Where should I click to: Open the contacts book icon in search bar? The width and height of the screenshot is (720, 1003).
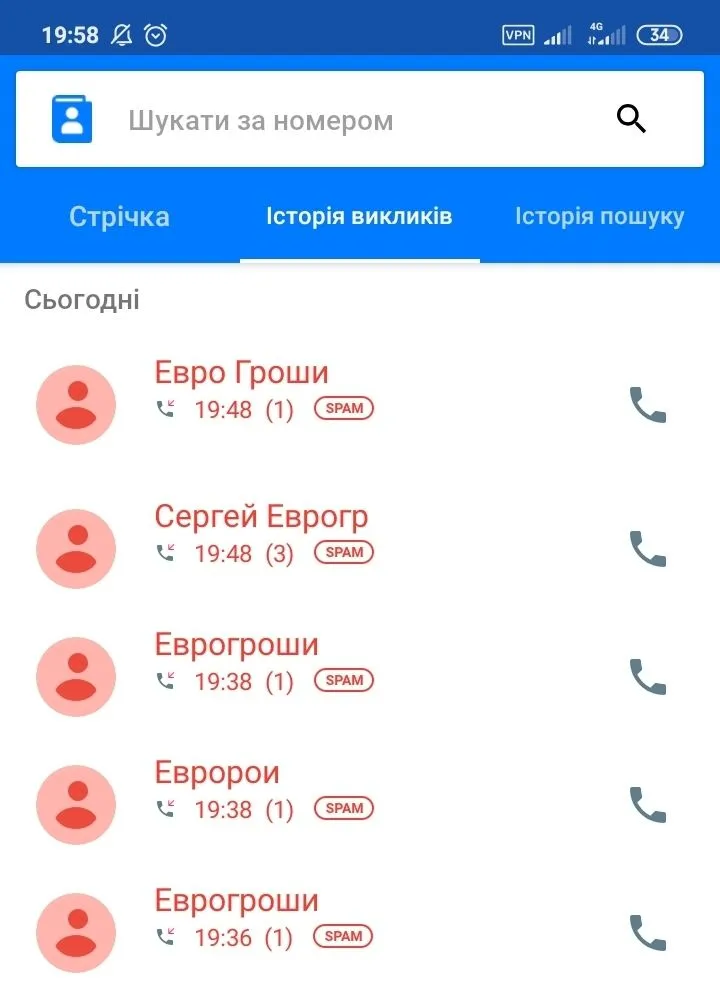(72, 120)
